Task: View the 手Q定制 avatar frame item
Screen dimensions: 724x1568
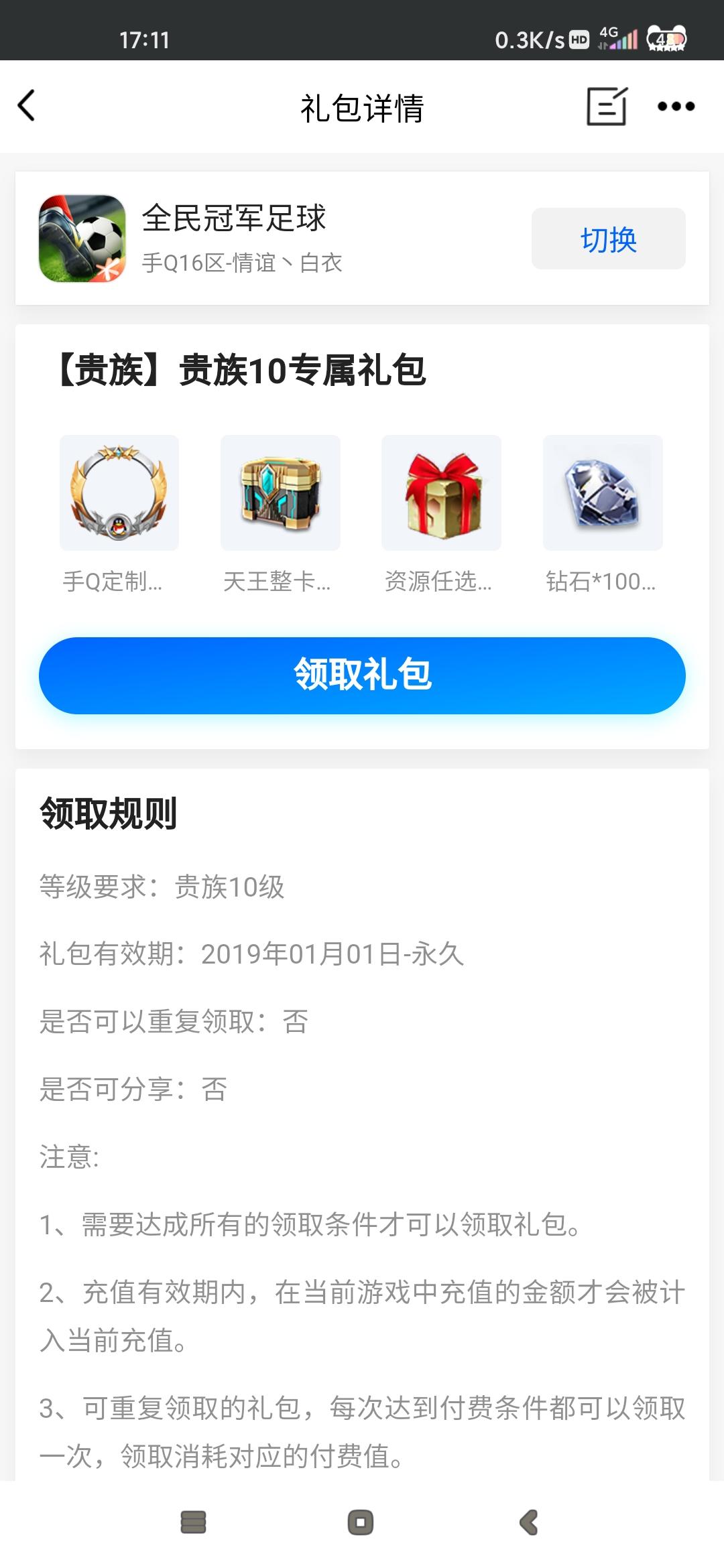Action: tap(119, 494)
